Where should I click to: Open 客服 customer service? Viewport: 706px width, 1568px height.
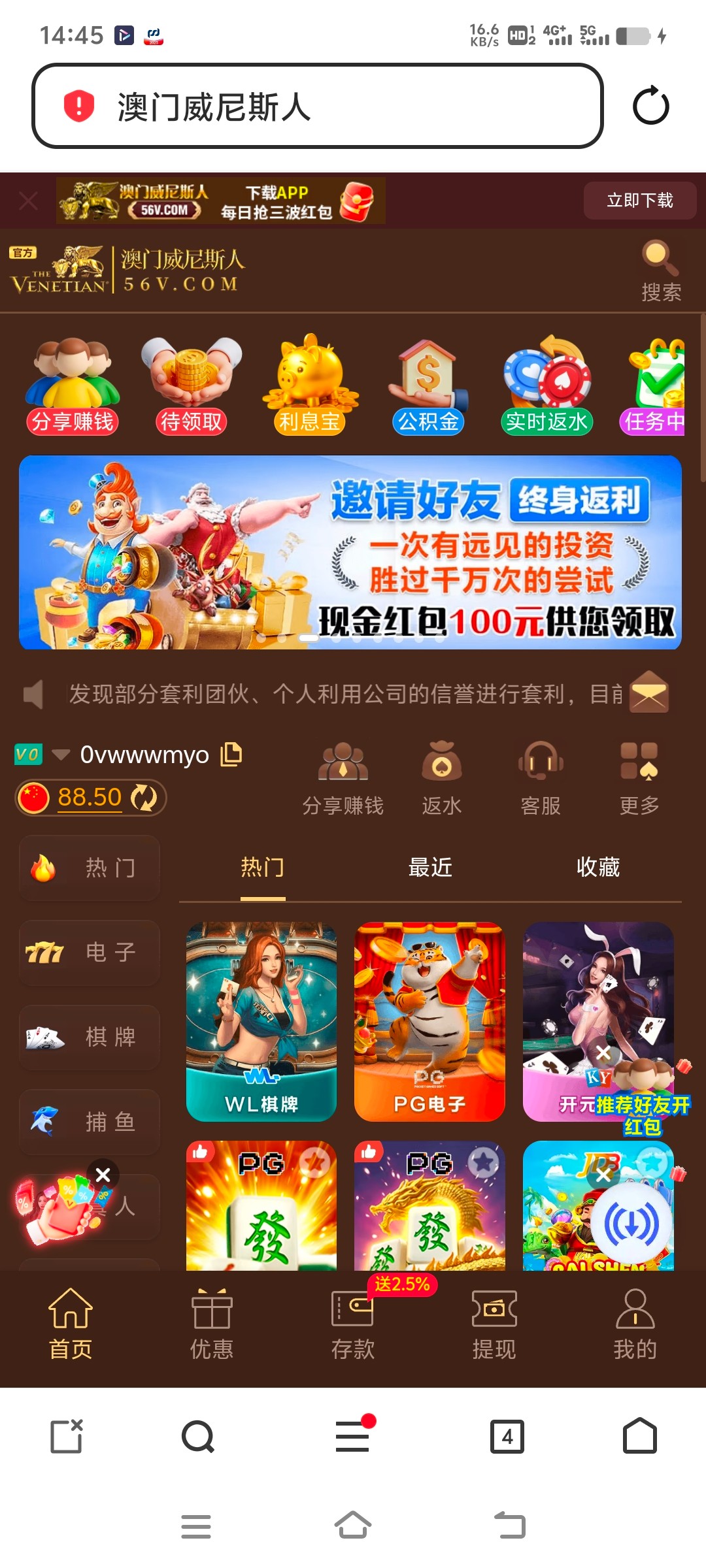[x=540, y=777]
